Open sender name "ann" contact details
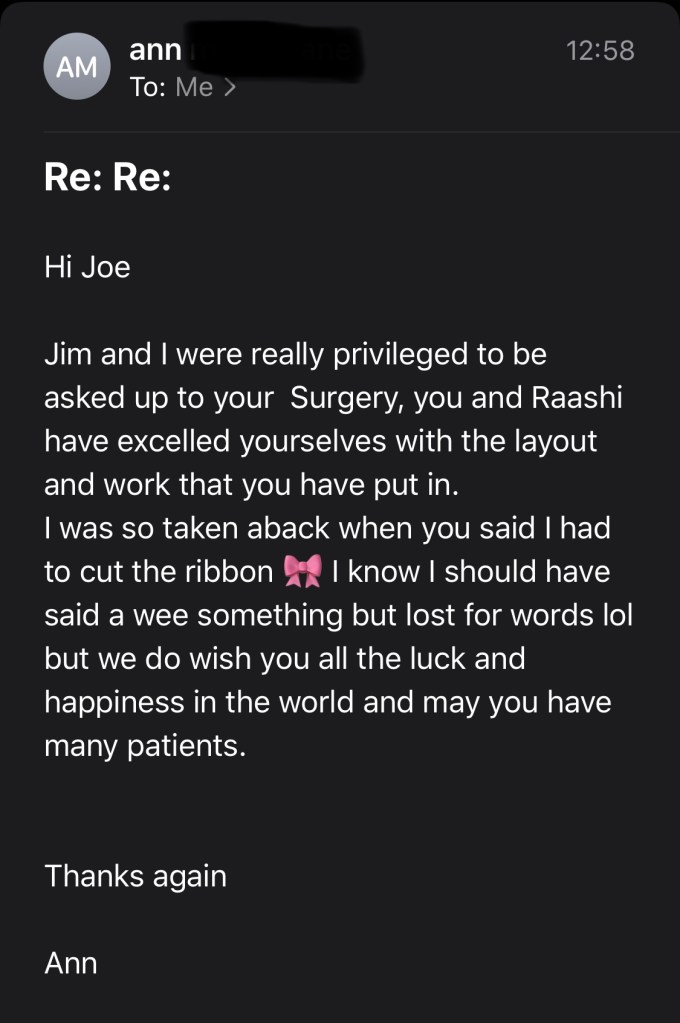The width and height of the screenshot is (680, 1023). tap(155, 50)
